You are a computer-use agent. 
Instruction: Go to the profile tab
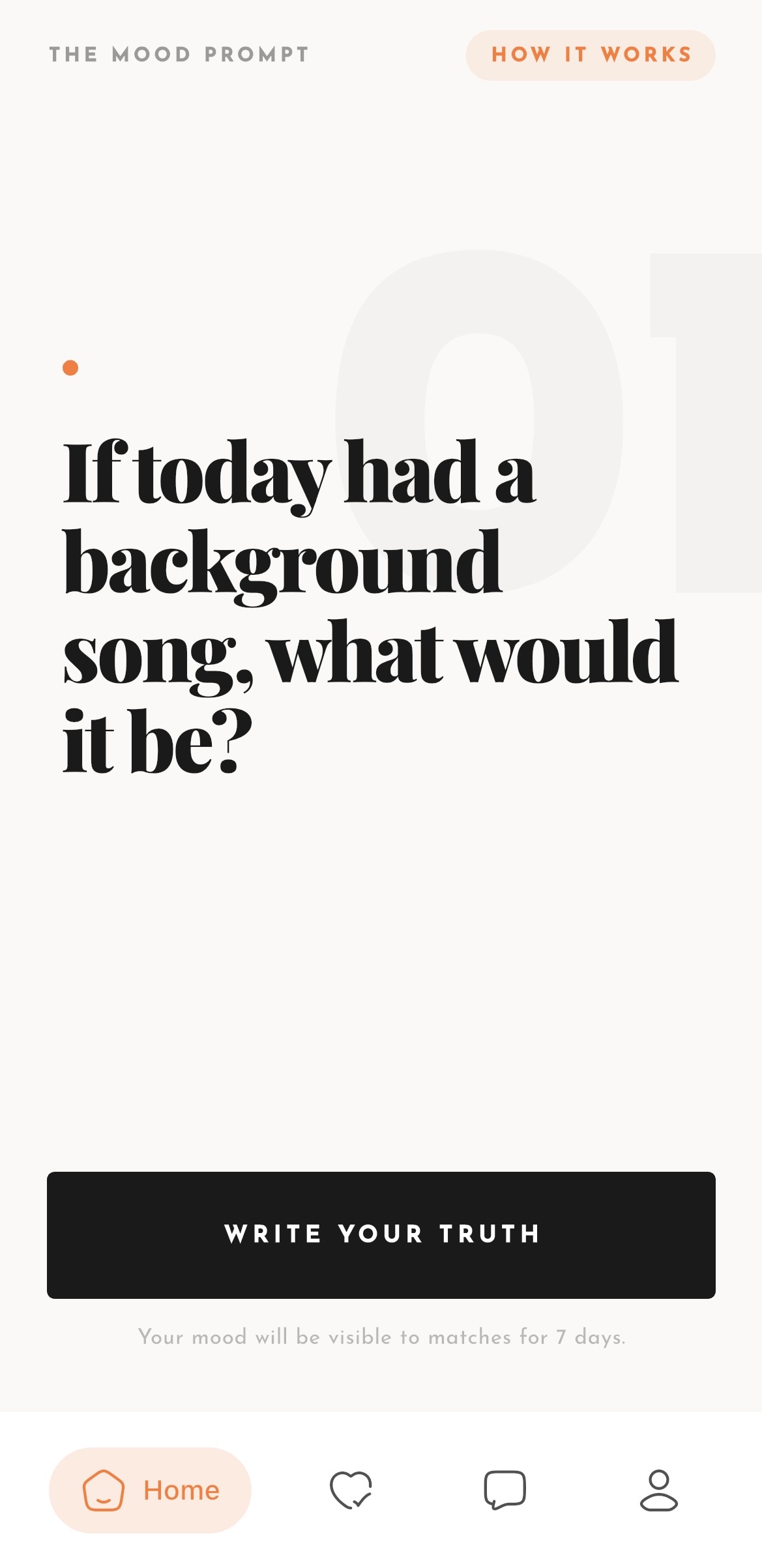pyautogui.click(x=658, y=1490)
